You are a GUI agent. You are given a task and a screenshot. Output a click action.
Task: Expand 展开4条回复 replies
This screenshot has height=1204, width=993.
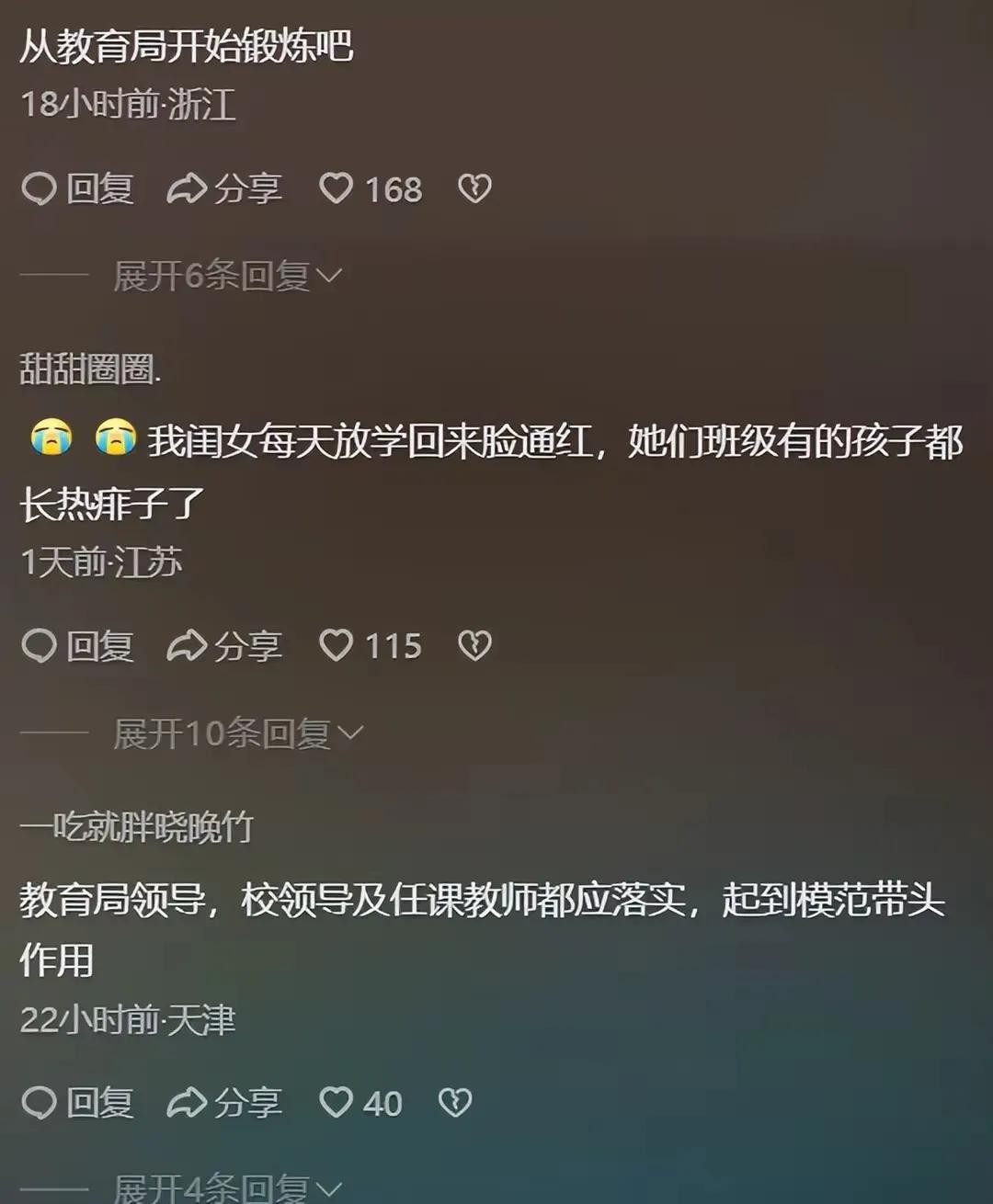pyautogui.click(x=226, y=1187)
